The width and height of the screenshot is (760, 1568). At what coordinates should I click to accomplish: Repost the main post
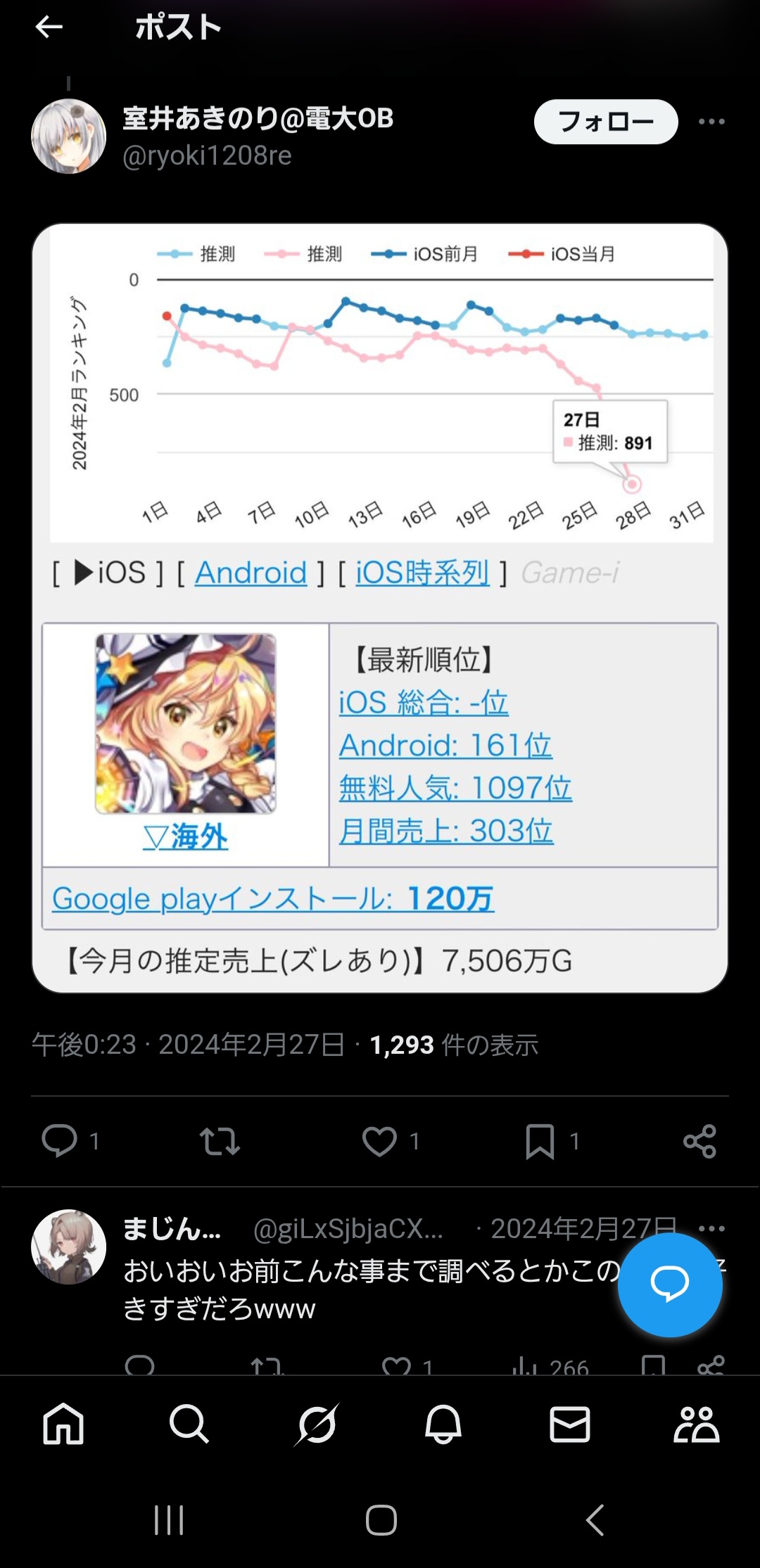[x=220, y=1141]
